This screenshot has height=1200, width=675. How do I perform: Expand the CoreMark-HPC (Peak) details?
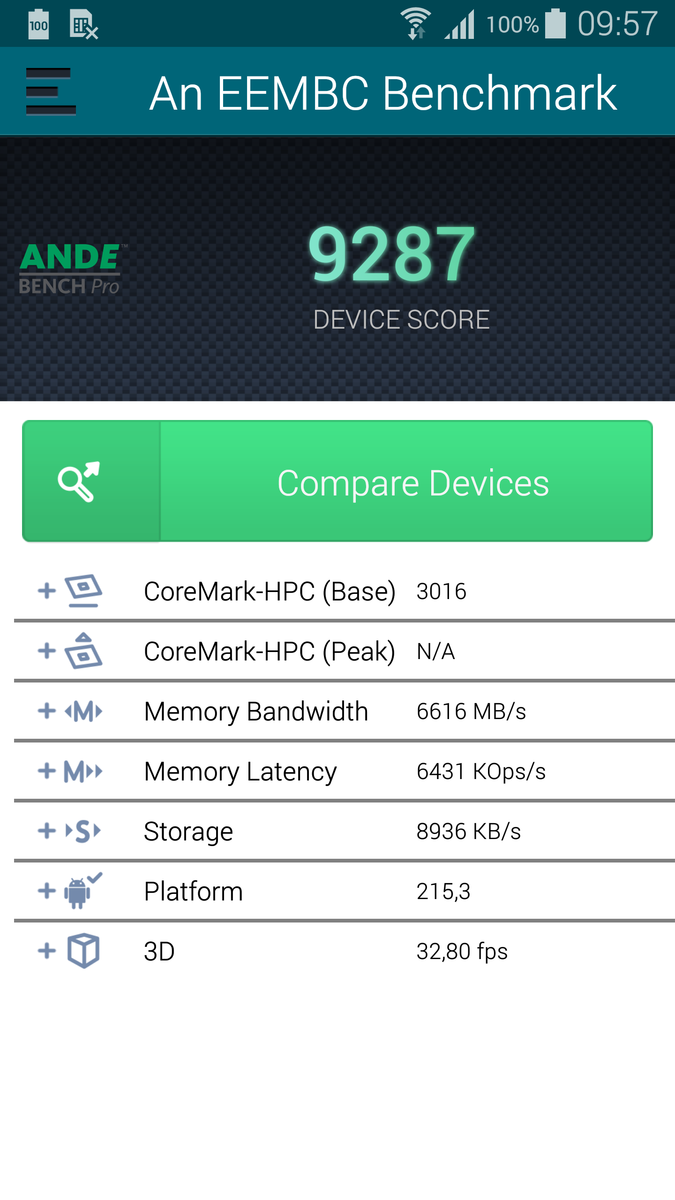pos(46,651)
